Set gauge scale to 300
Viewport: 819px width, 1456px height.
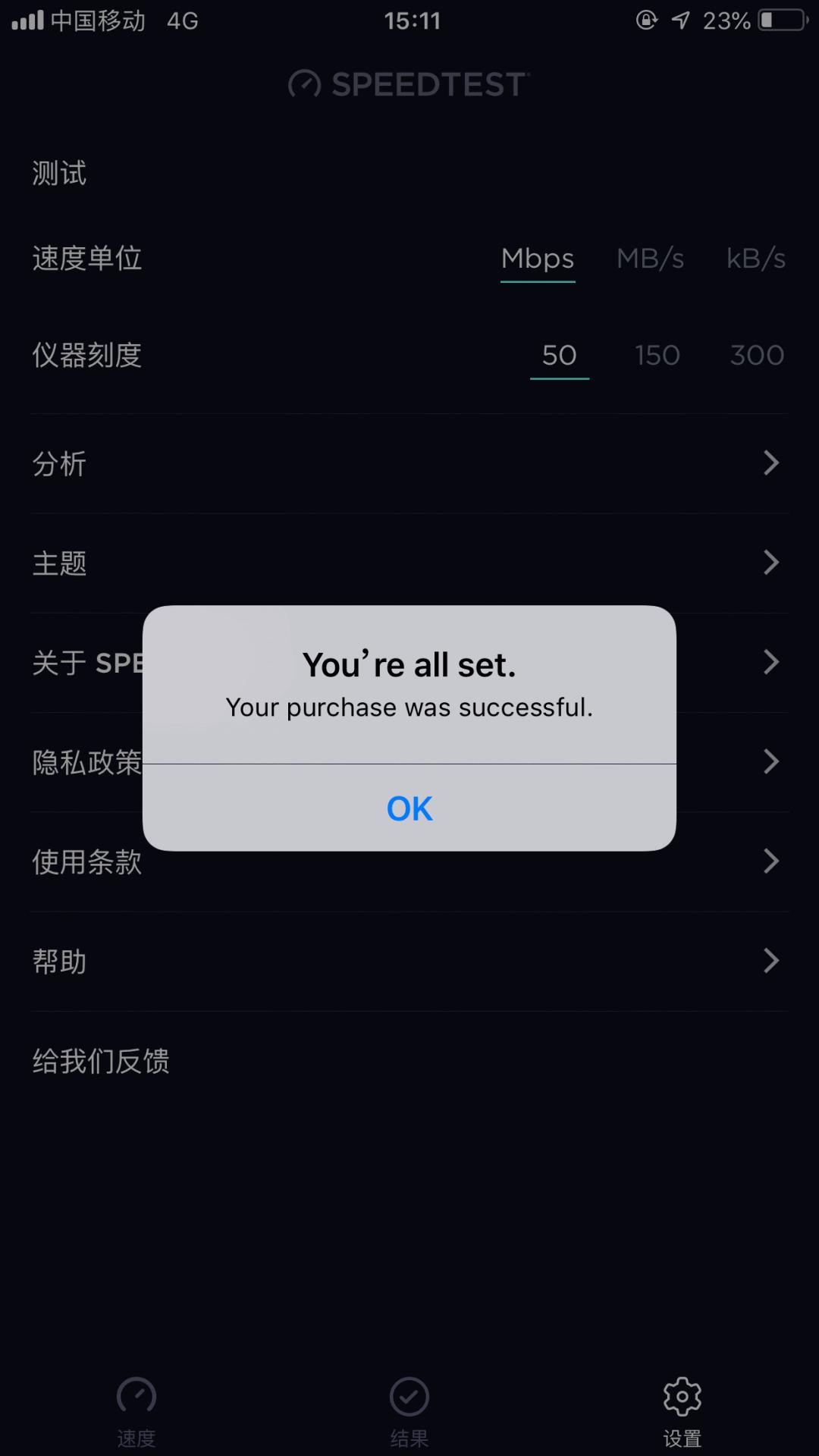tap(757, 355)
